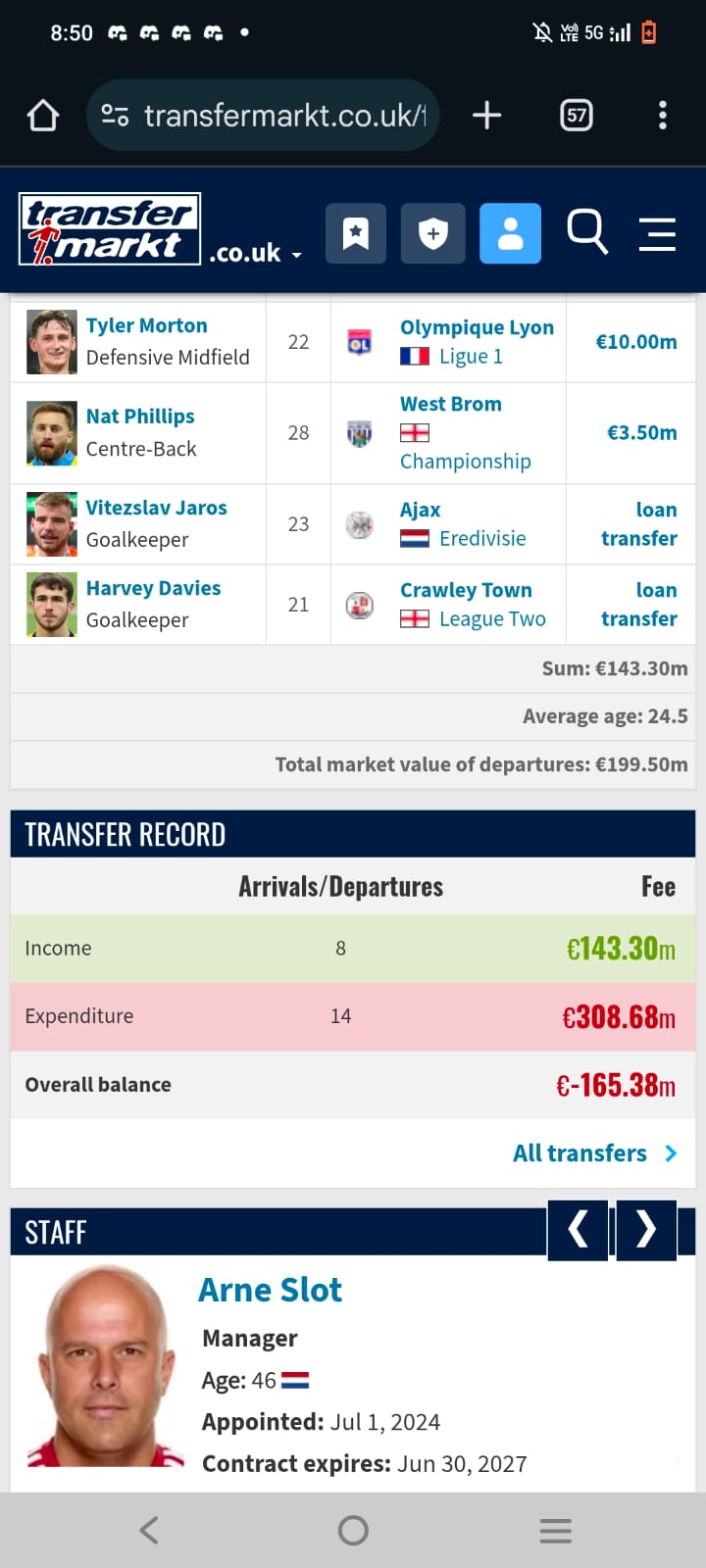Open the Olympique Lyon club page
Viewport: 706px width, 1568px height.
[x=477, y=327]
